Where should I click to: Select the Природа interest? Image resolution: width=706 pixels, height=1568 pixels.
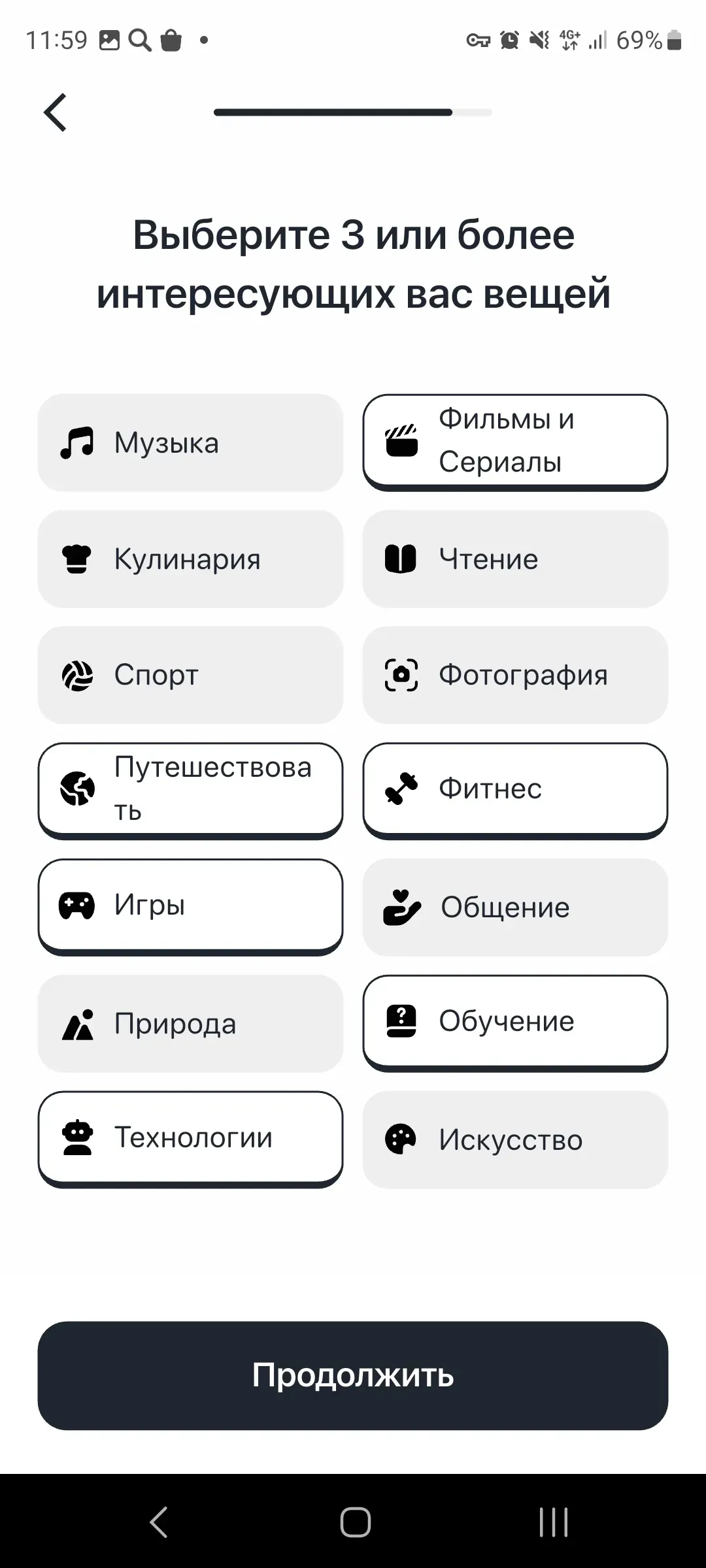click(x=190, y=1022)
